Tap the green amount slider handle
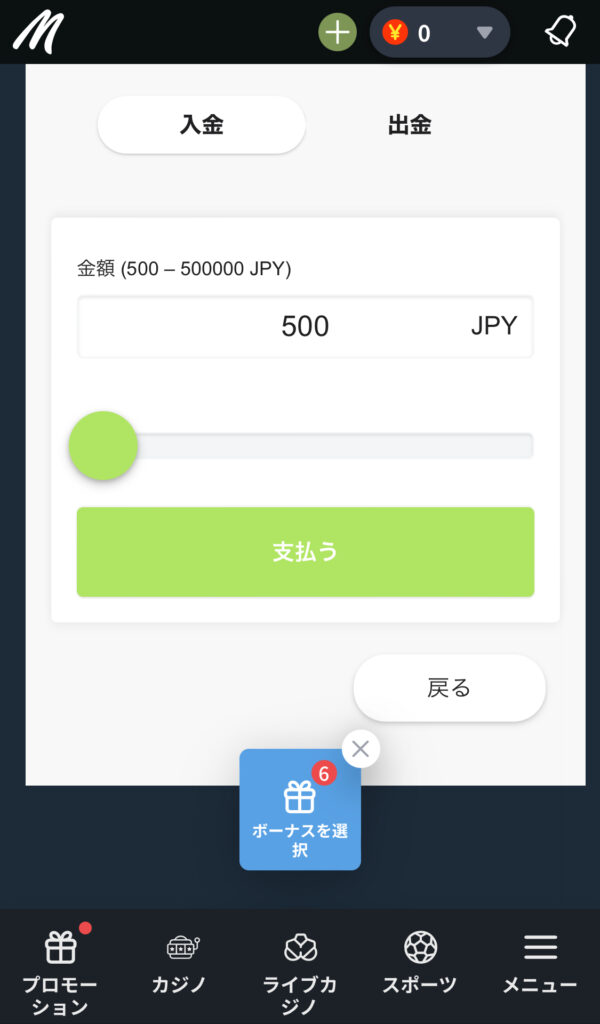The image size is (600, 1024). [x=103, y=445]
